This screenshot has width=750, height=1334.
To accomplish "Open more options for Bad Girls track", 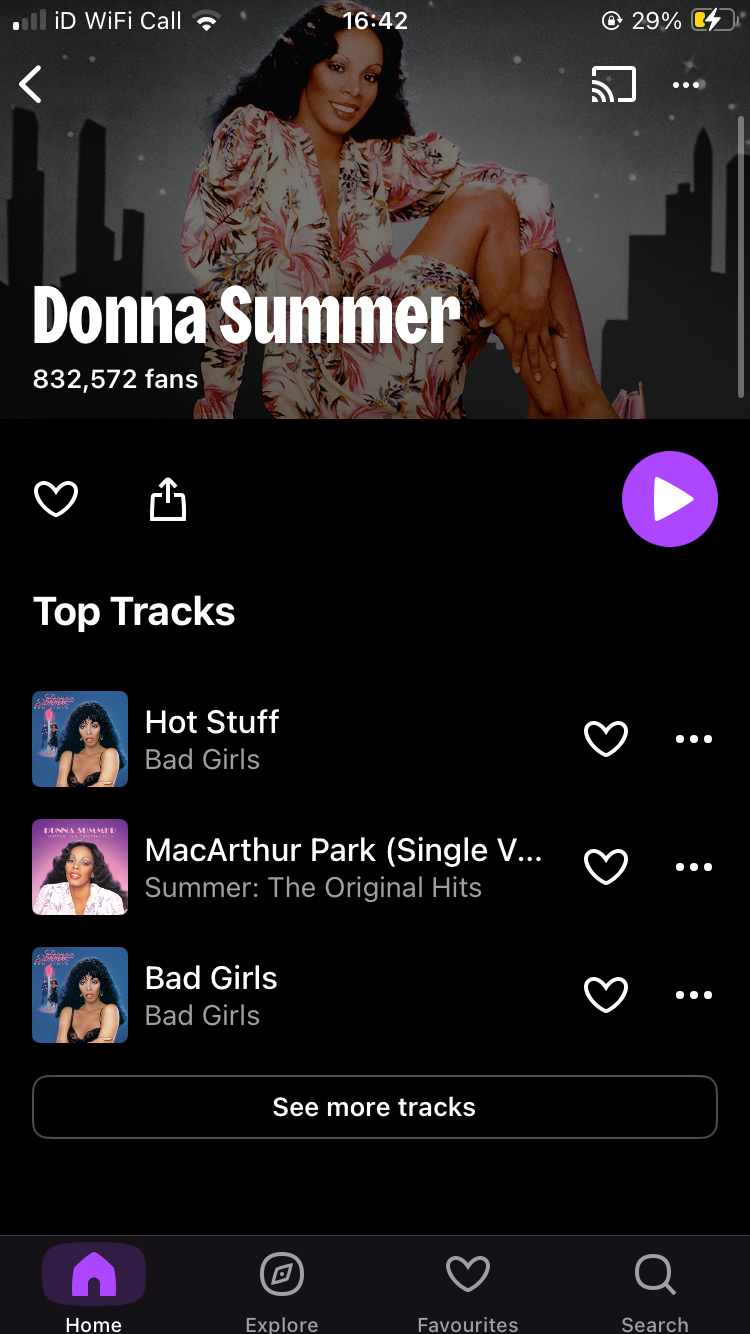I will (693, 995).
